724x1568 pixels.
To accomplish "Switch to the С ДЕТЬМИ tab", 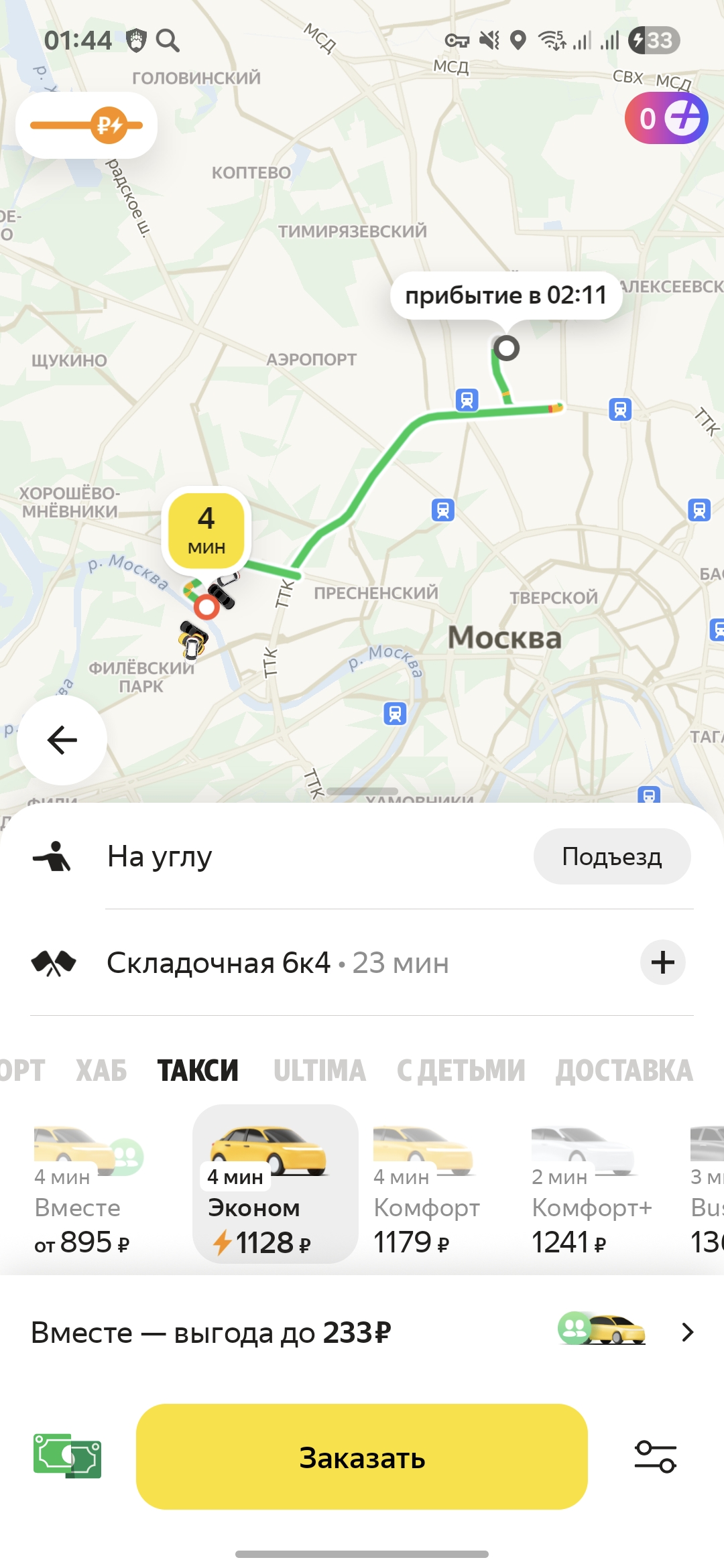I will (461, 1070).
